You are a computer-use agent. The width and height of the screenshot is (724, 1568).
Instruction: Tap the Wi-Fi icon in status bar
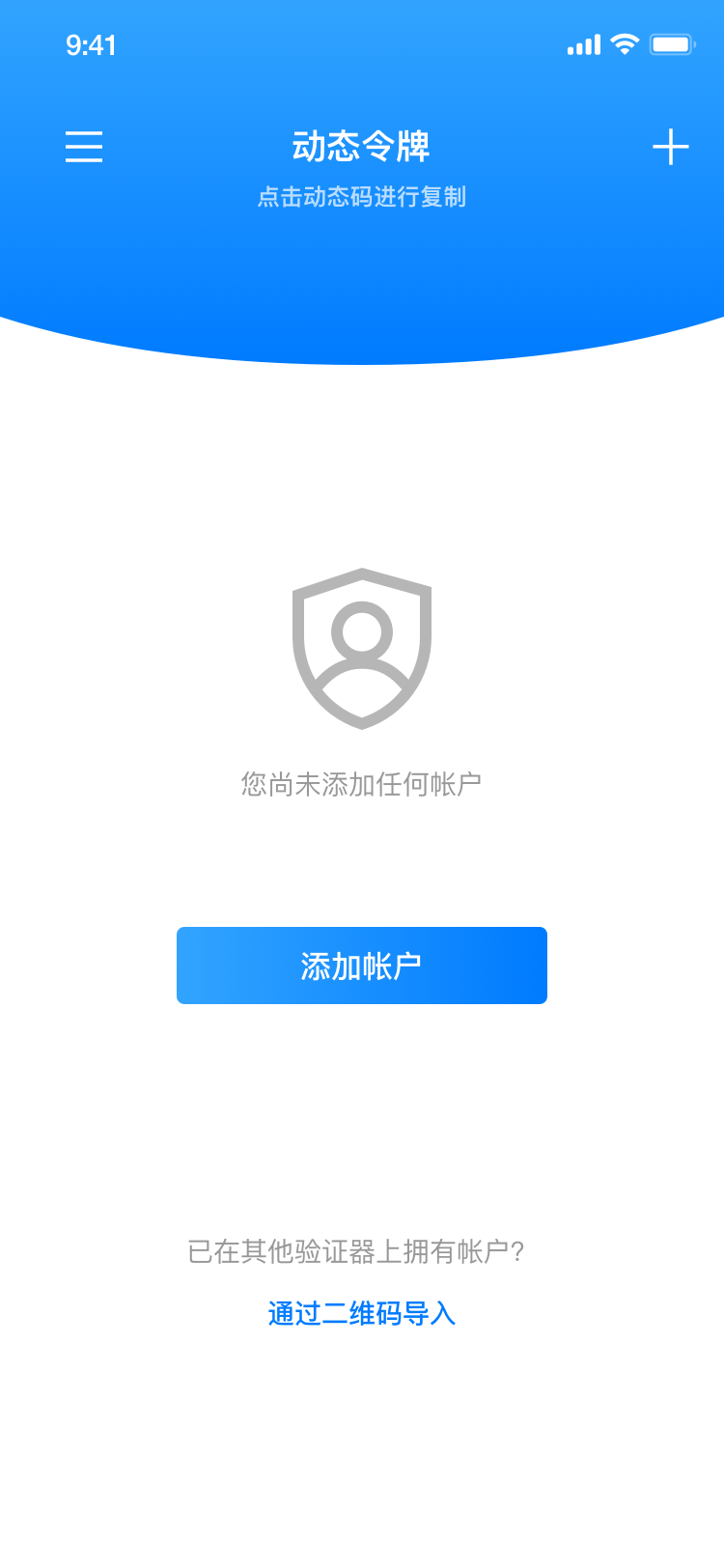[624, 42]
